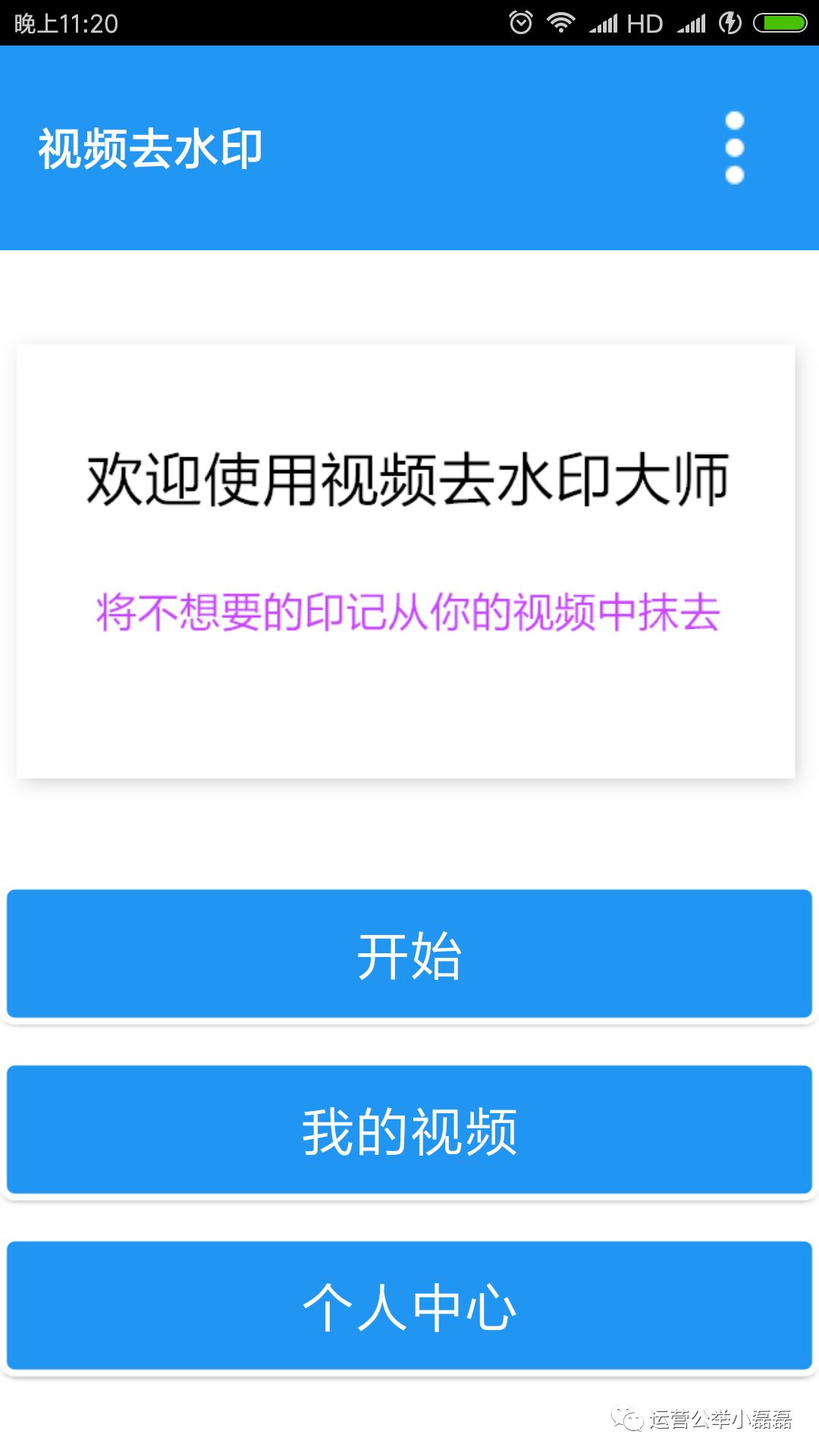The height and width of the screenshot is (1456, 819).
Task: Click the 视频去水印 app title
Action: click(150, 149)
